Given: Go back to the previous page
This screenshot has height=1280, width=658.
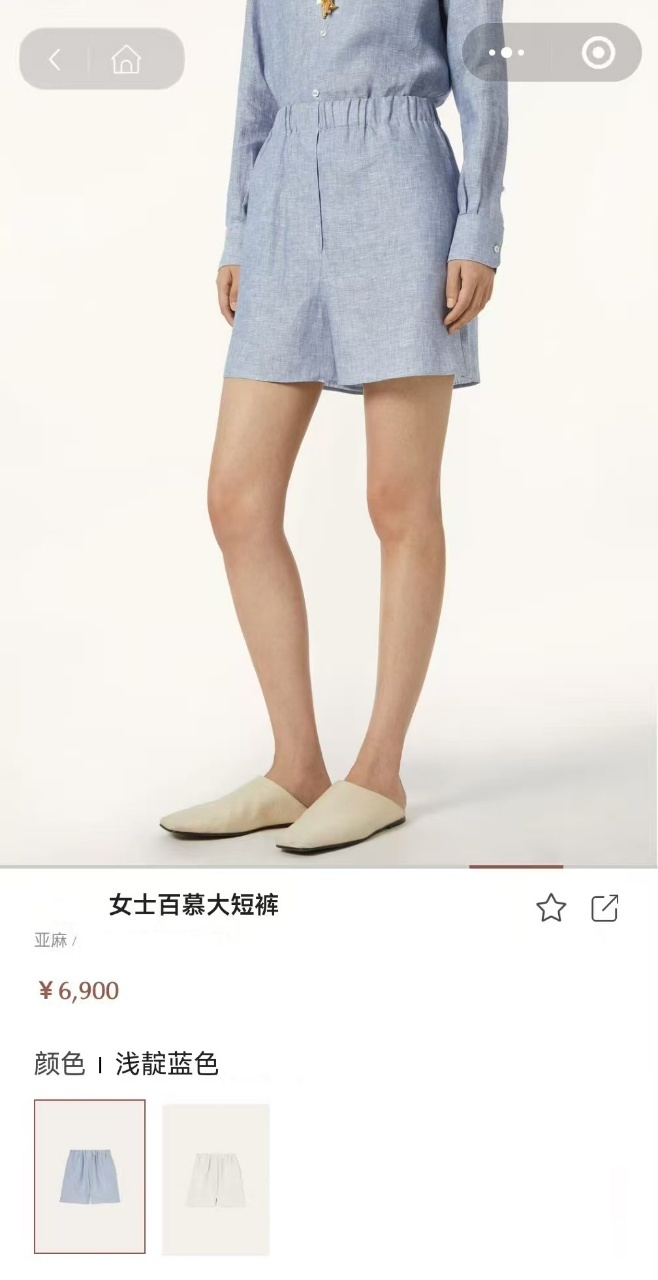Looking at the screenshot, I should tap(55, 60).
